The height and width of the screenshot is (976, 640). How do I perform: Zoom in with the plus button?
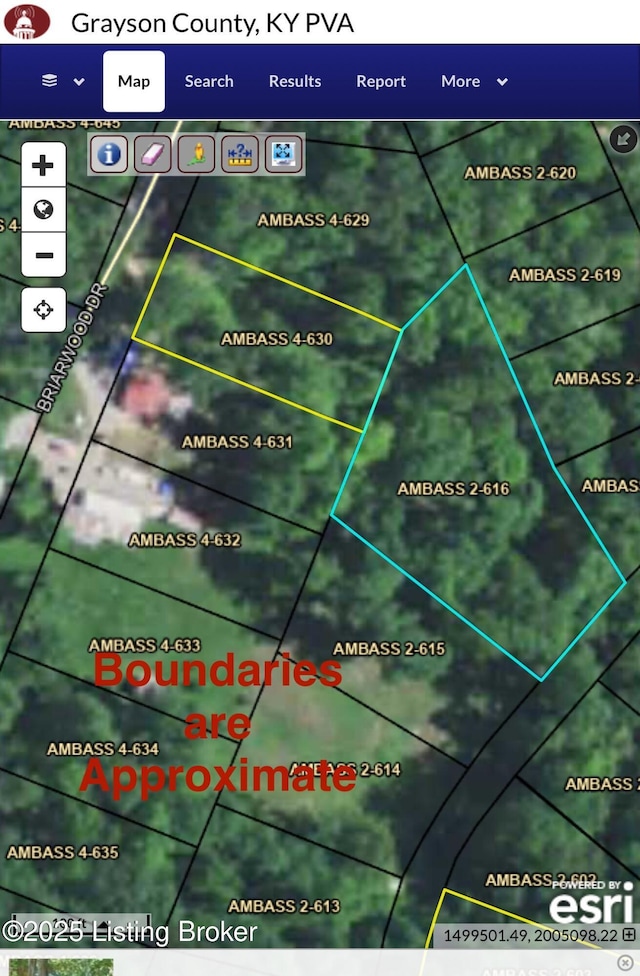(43, 165)
